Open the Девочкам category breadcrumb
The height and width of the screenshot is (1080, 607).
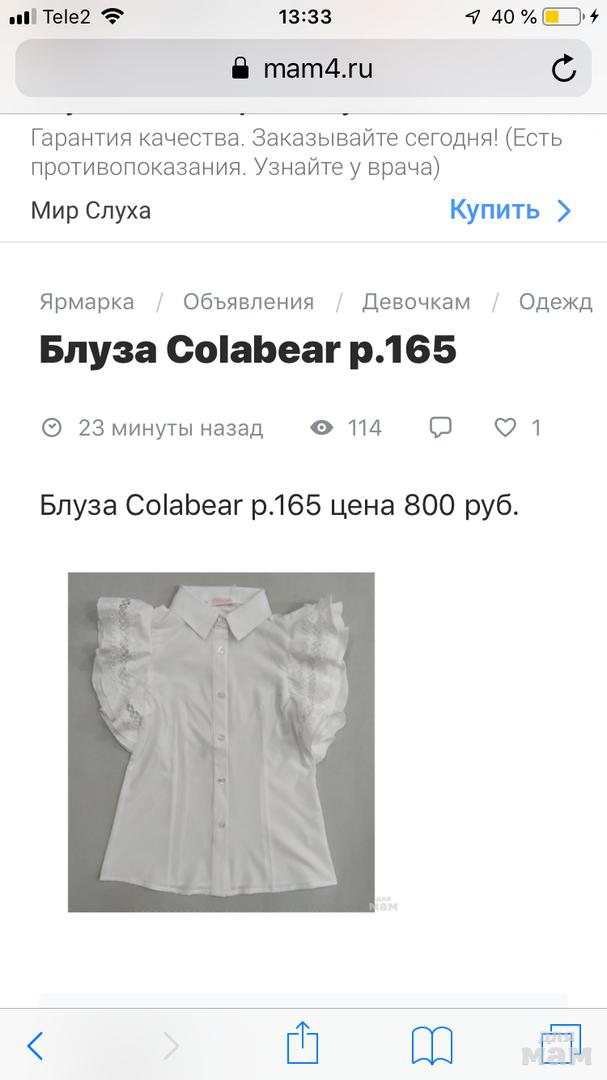click(x=416, y=302)
